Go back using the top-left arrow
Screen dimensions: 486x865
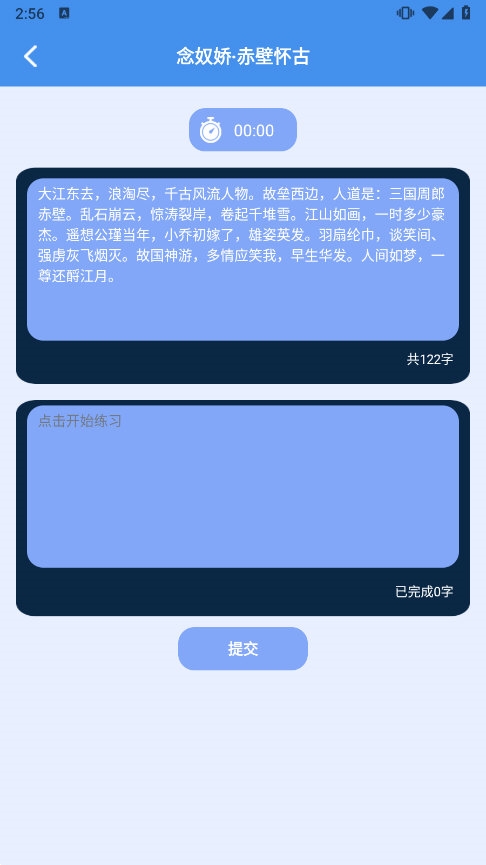click(x=31, y=56)
